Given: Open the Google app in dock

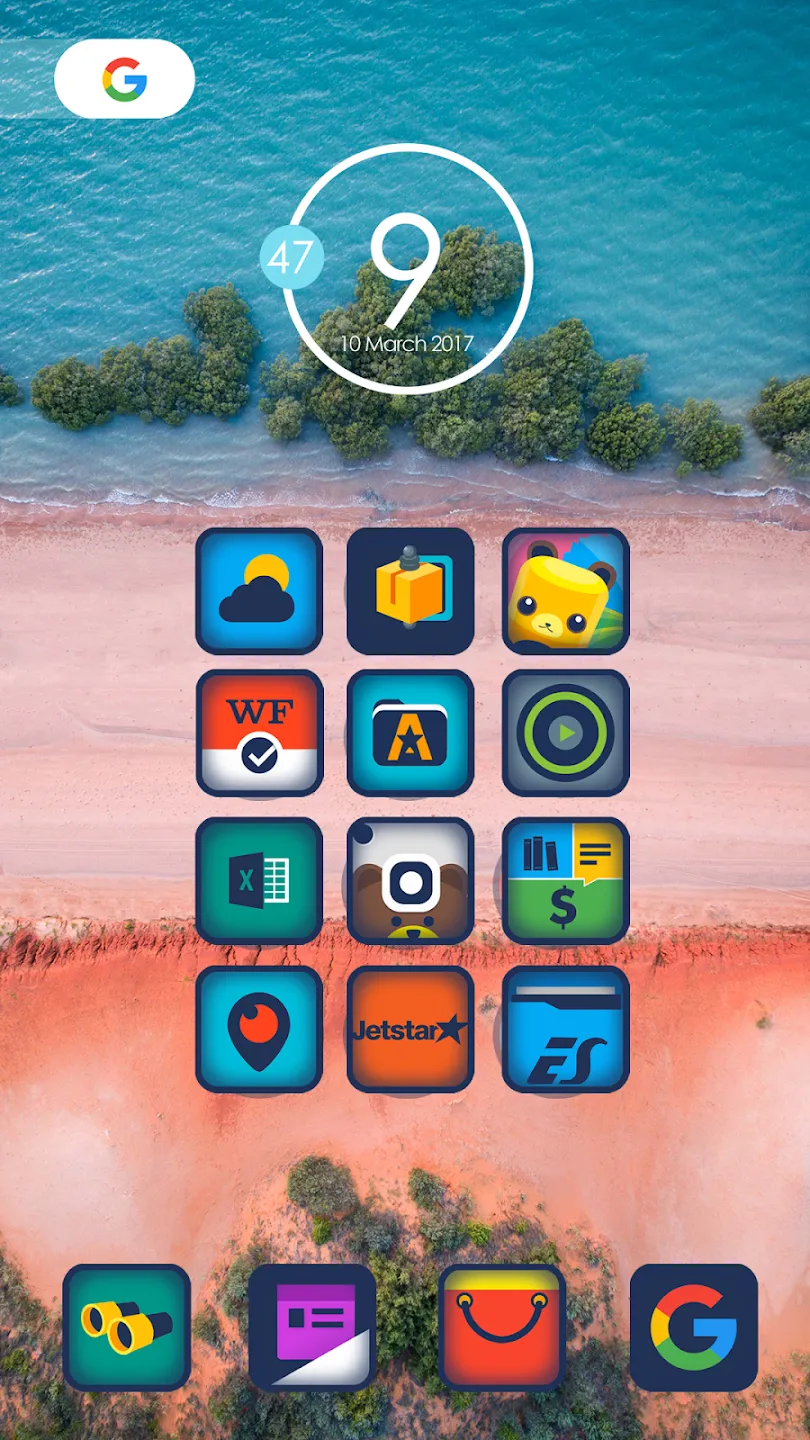Looking at the screenshot, I should click(693, 1328).
